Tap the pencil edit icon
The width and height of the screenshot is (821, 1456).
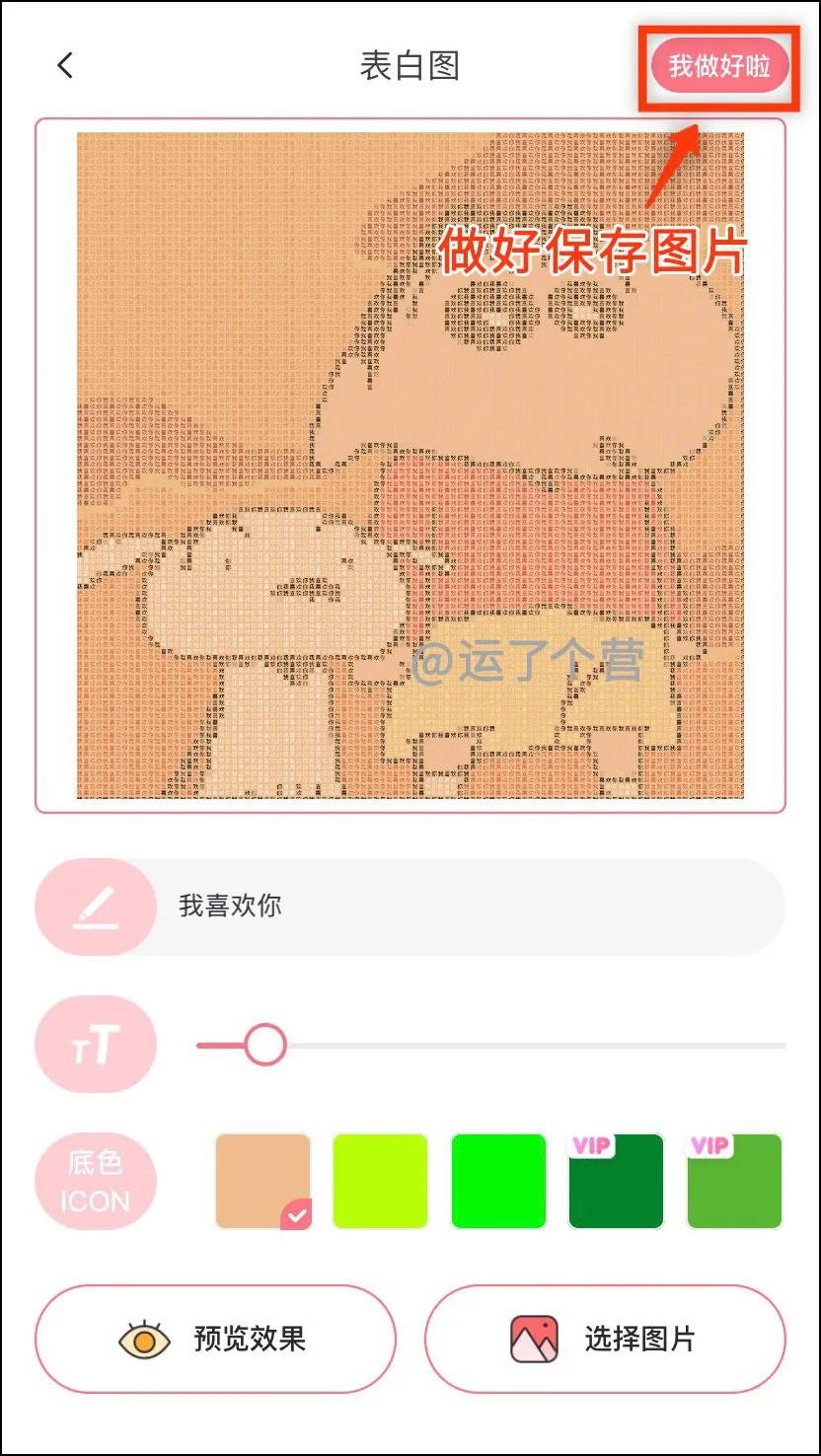95,906
